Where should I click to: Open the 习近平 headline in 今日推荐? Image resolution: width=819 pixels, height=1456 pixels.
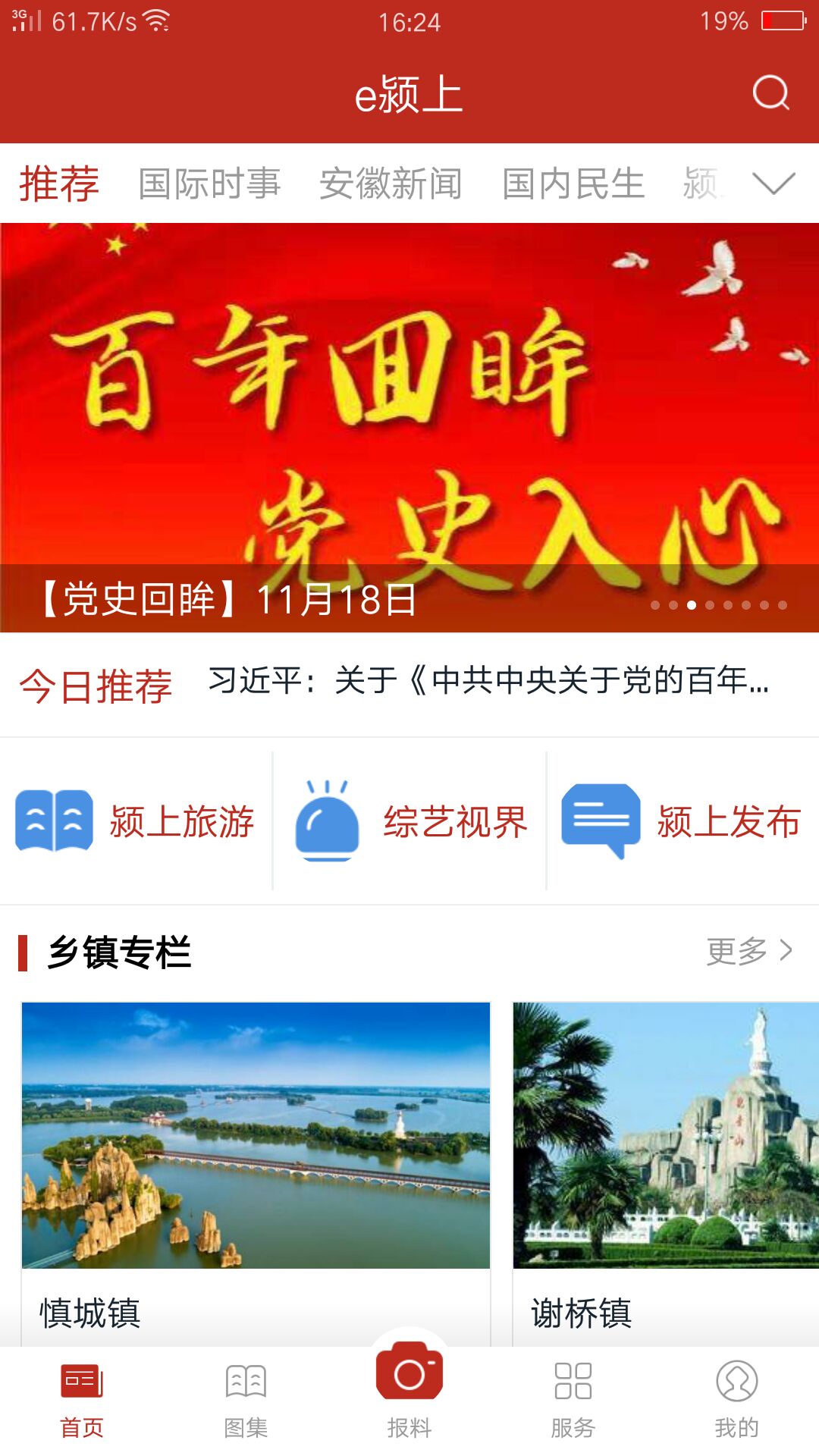coord(488,681)
